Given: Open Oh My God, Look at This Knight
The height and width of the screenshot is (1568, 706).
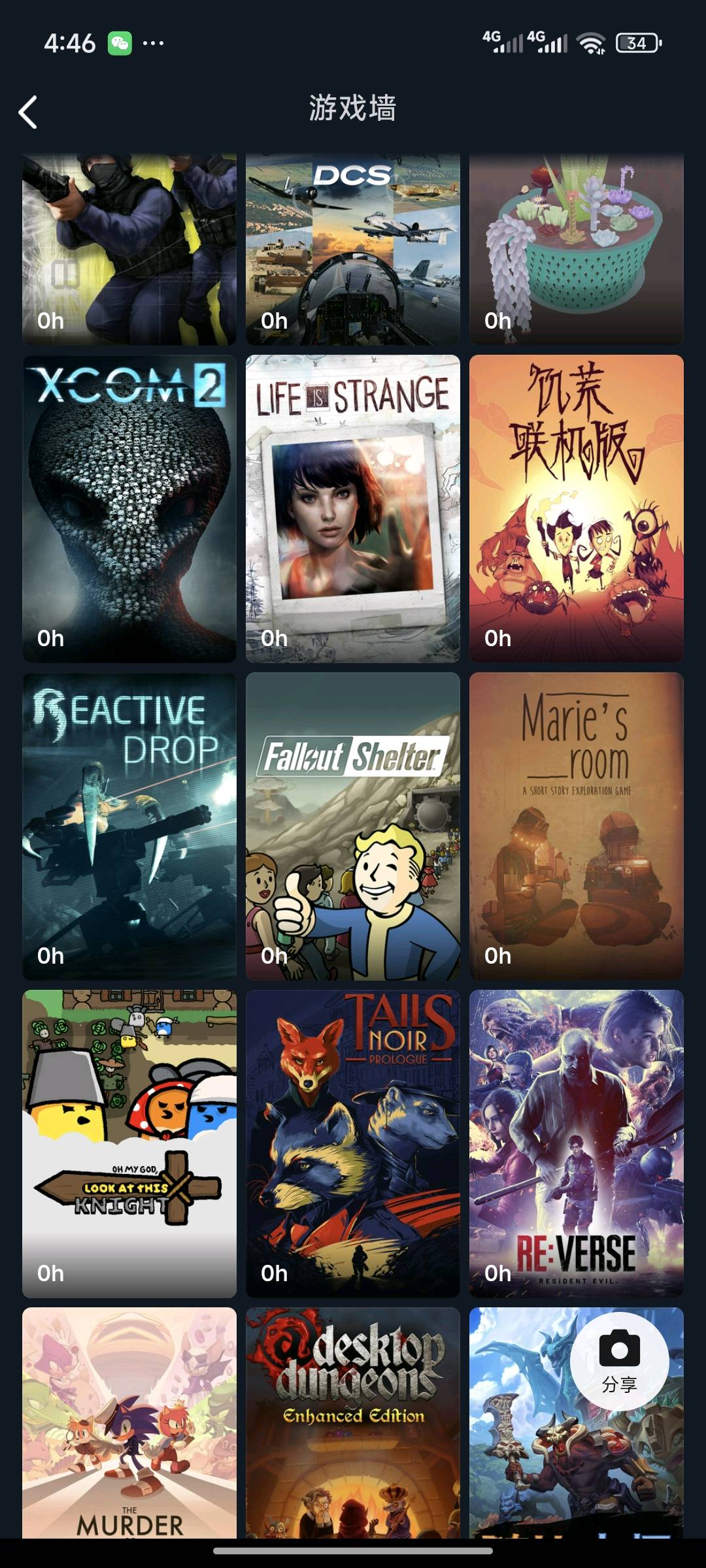Looking at the screenshot, I should (129, 1143).
